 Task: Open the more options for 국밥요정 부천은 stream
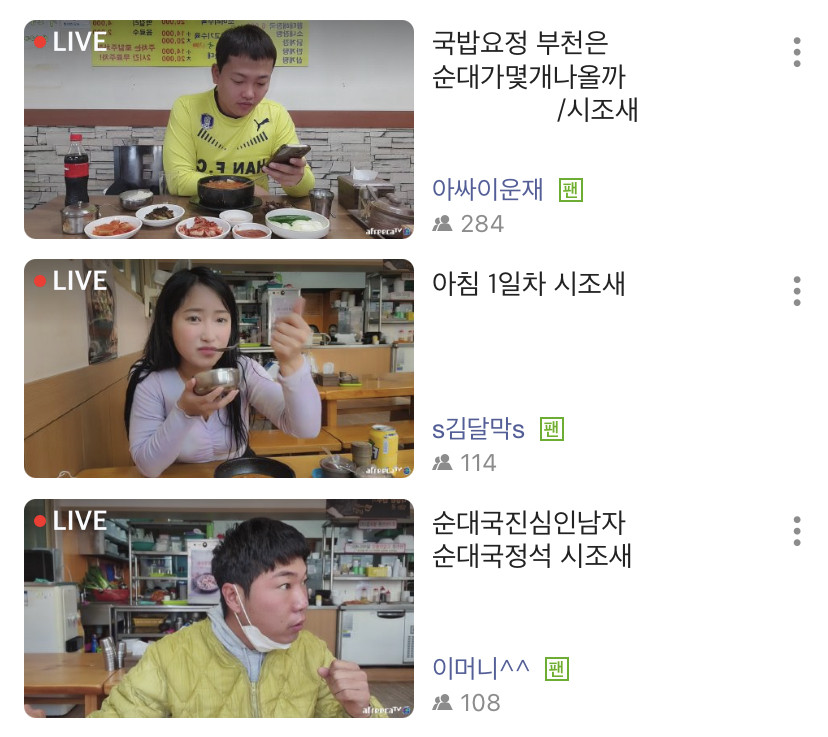click(796, 52)
